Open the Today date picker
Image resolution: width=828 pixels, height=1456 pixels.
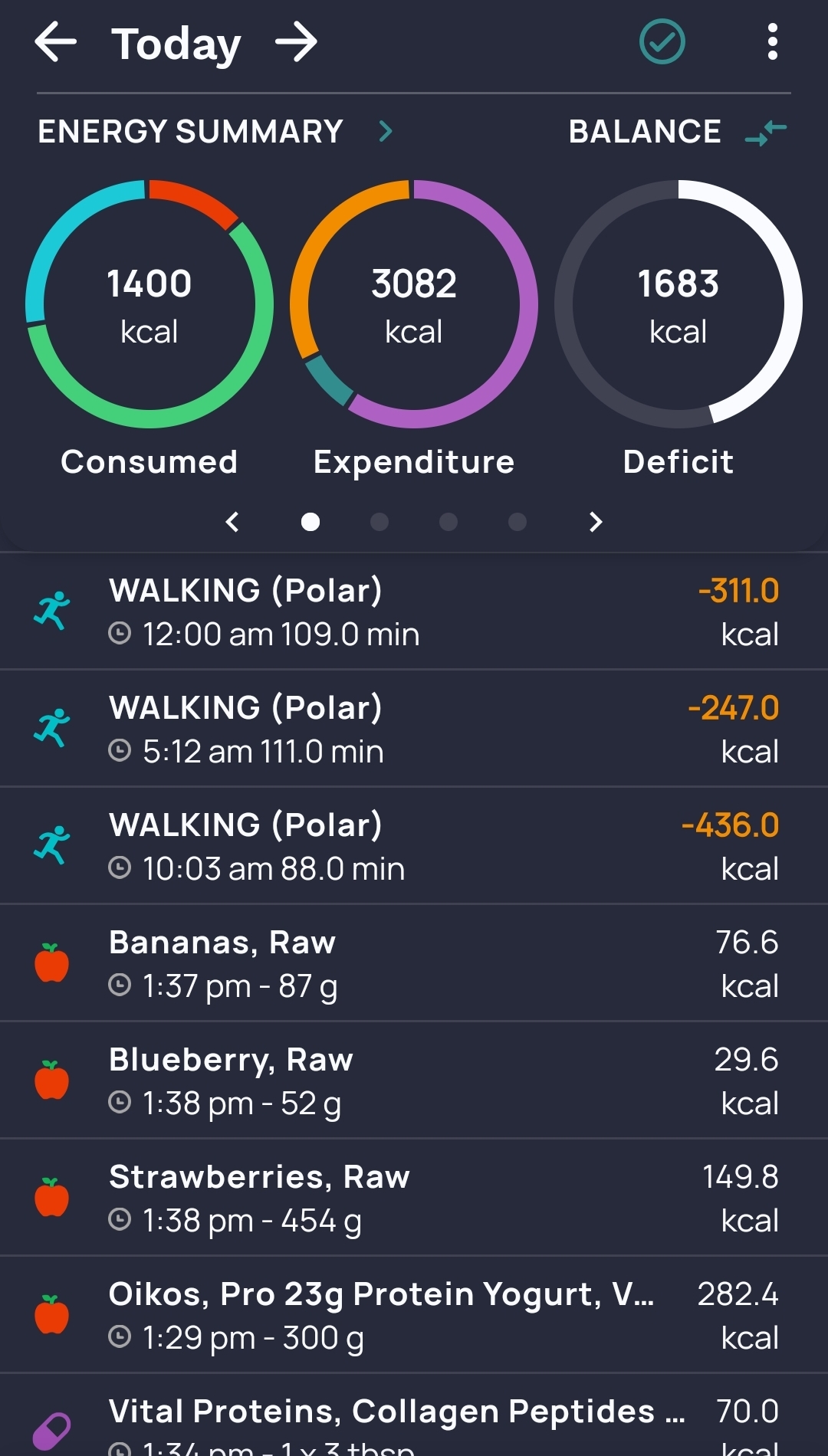point(176,44)
